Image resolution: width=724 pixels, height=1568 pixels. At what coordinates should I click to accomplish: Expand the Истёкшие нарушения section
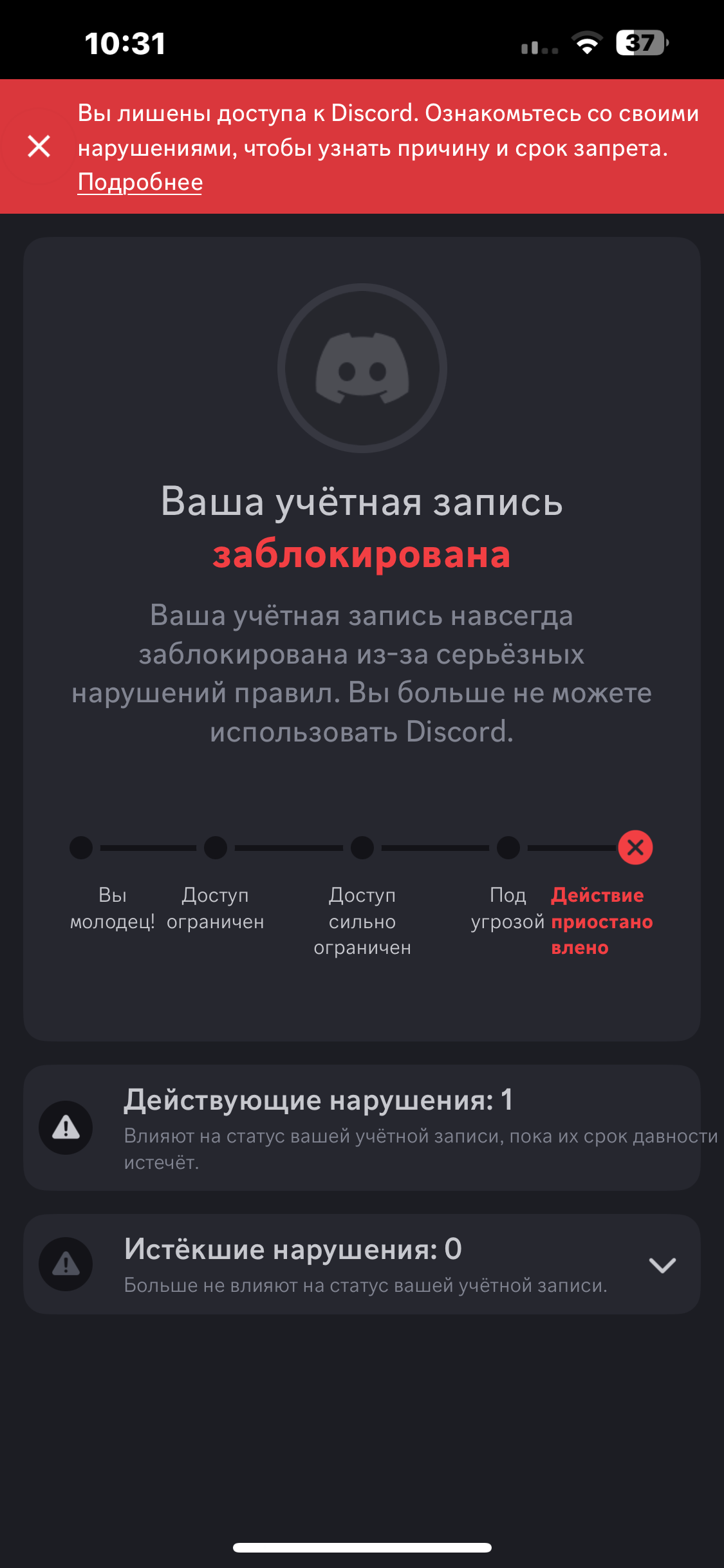point(662,1265)
